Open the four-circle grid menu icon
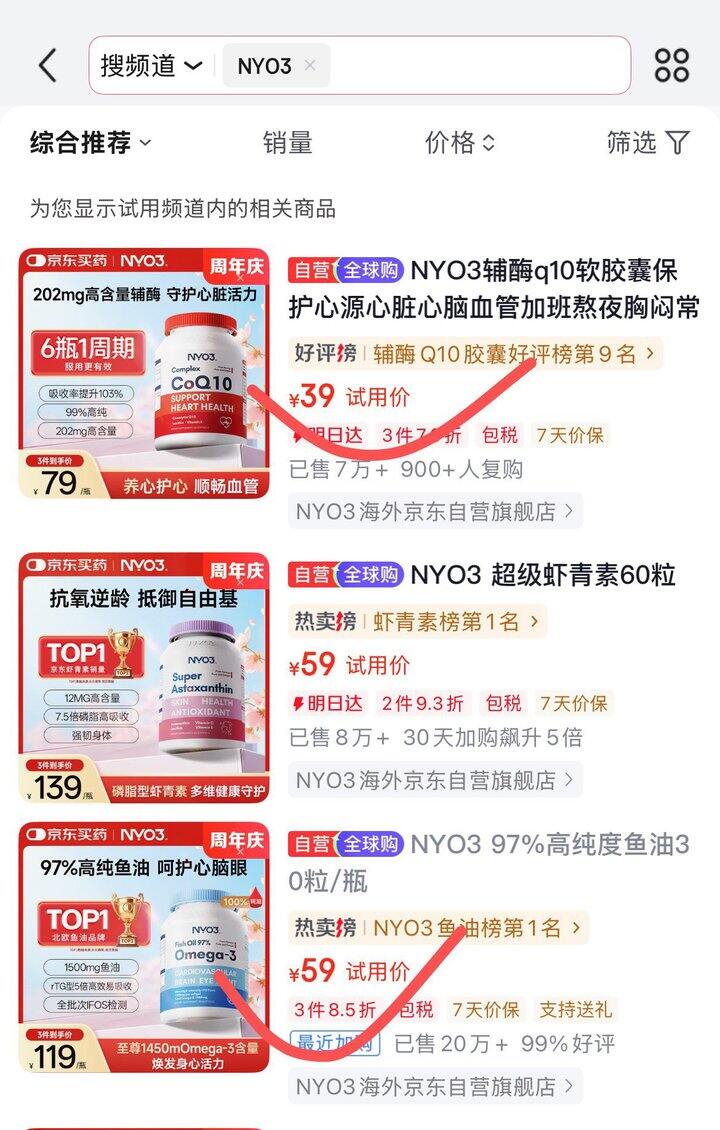This screenshot has width=720, height=1130. click(x=672, y=66)
